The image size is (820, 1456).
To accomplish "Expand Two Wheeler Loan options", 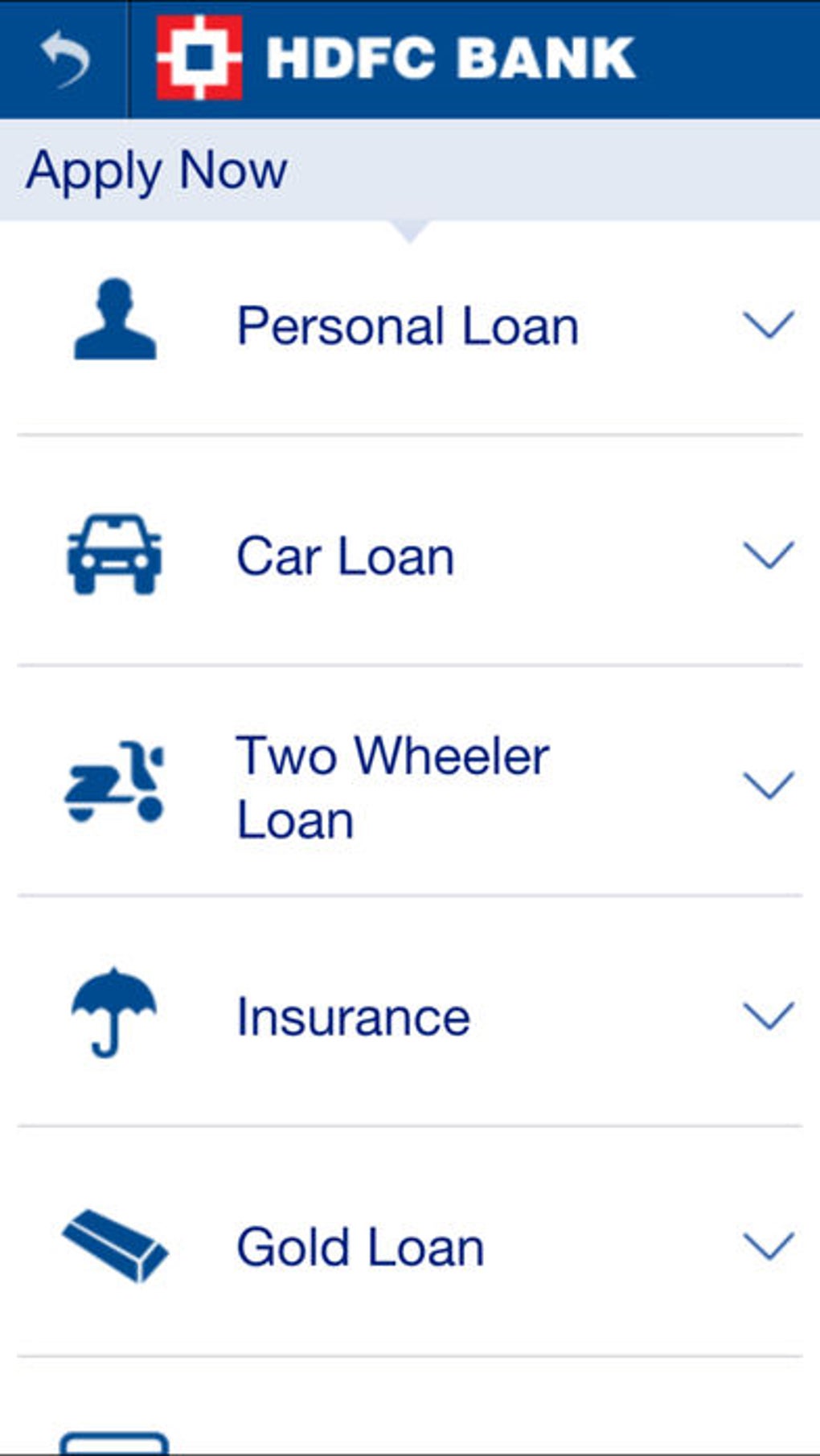I will (768, 786).
